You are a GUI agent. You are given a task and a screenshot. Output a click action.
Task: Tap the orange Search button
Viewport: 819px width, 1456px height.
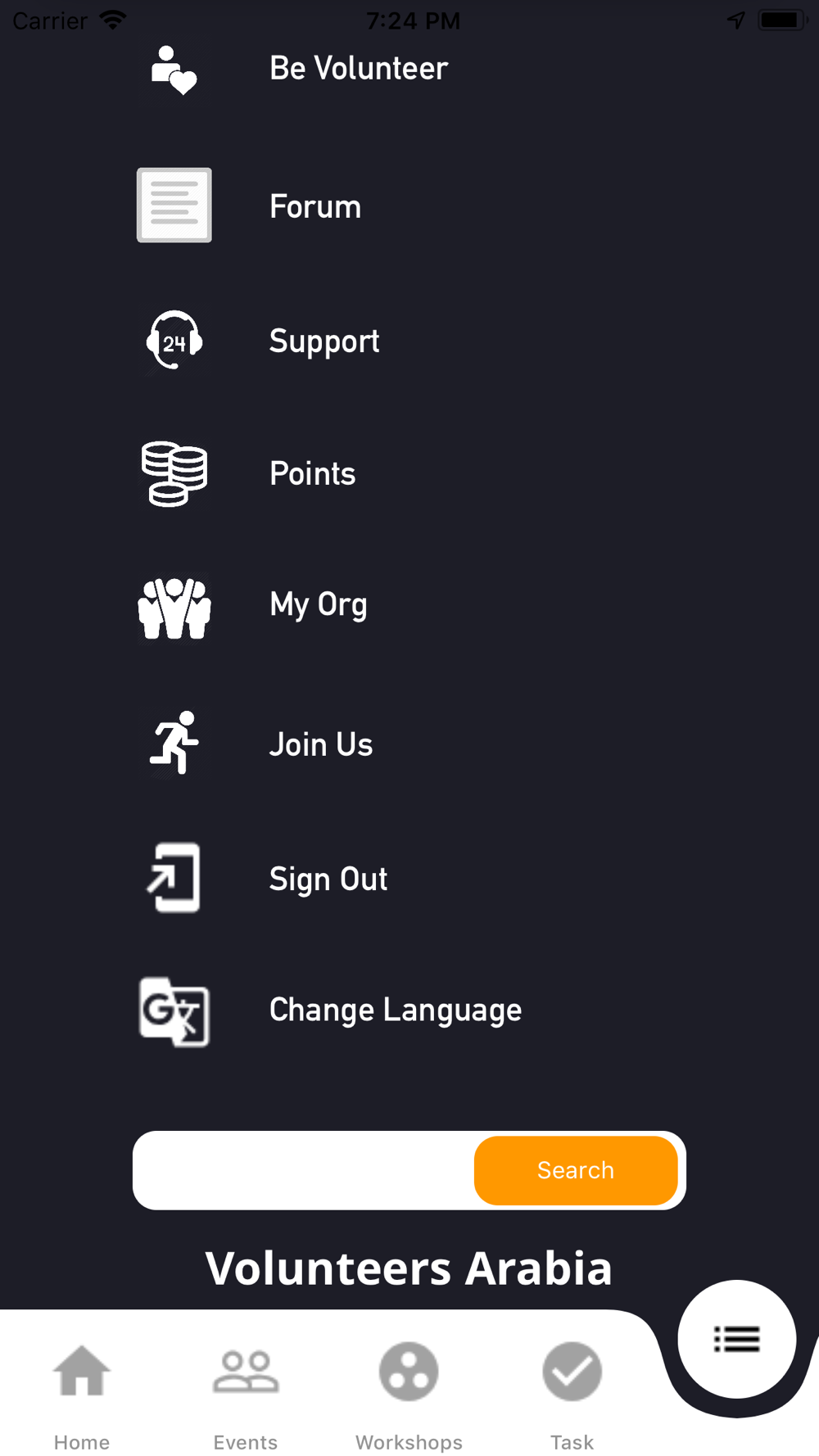point(576,1170)
